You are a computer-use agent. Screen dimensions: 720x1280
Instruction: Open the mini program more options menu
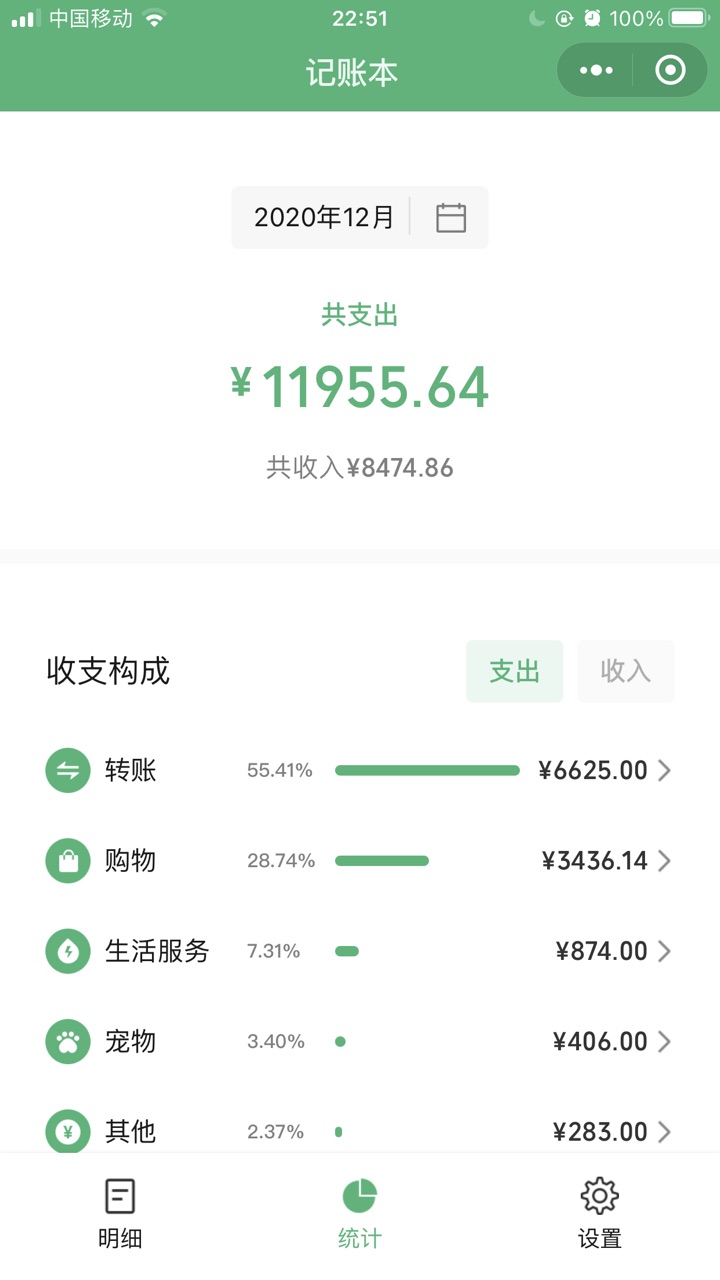(x=596, y=71)
